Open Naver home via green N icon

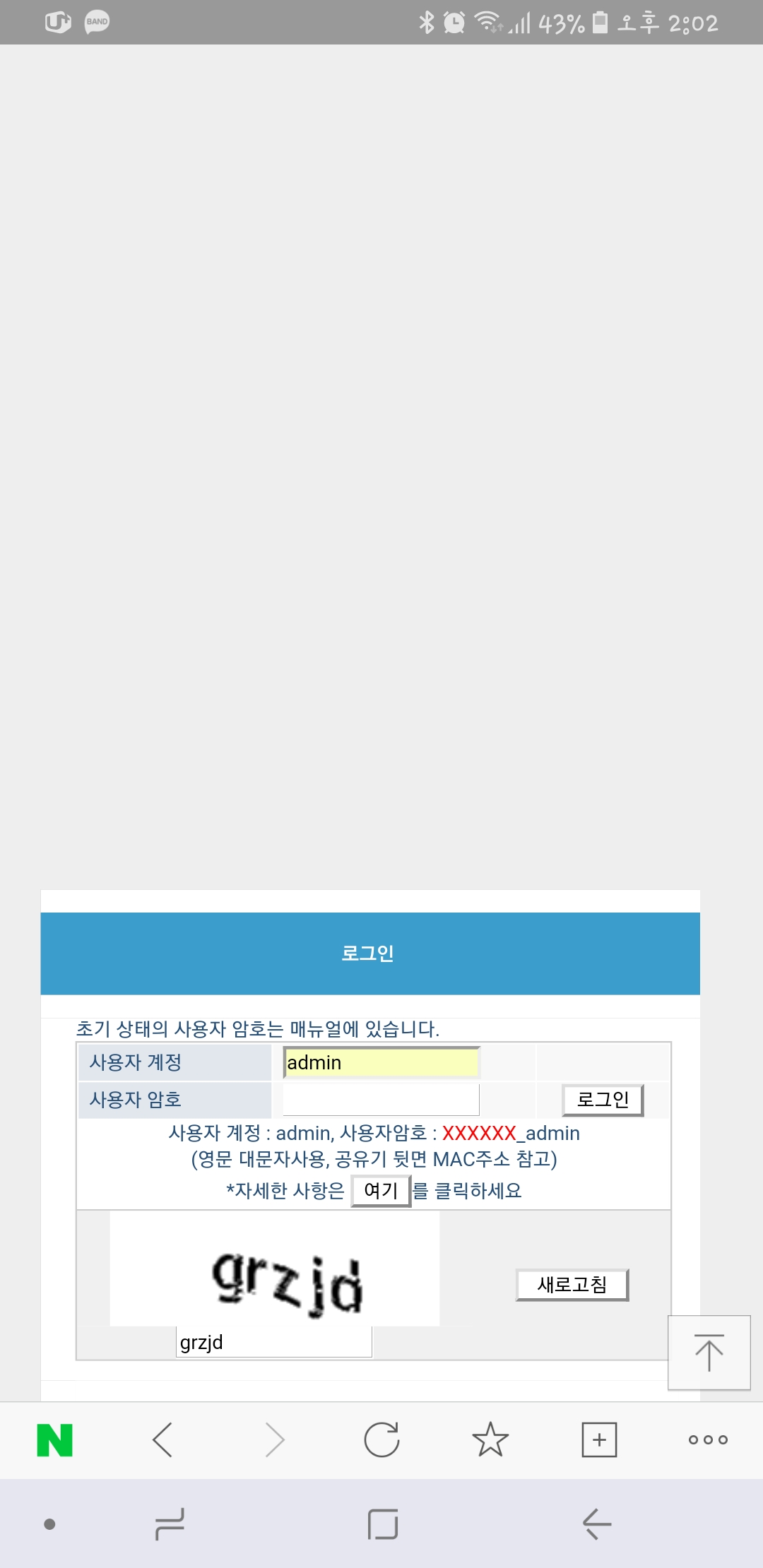(x=55, y=1440)
